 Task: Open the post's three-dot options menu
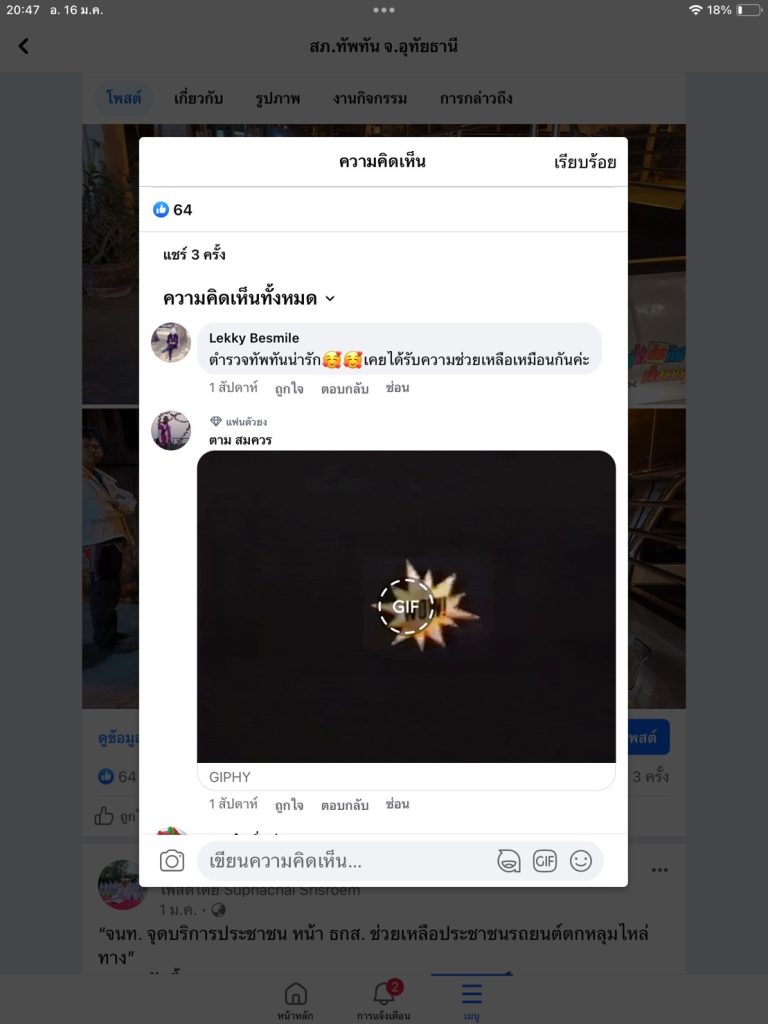click(659, 870)
